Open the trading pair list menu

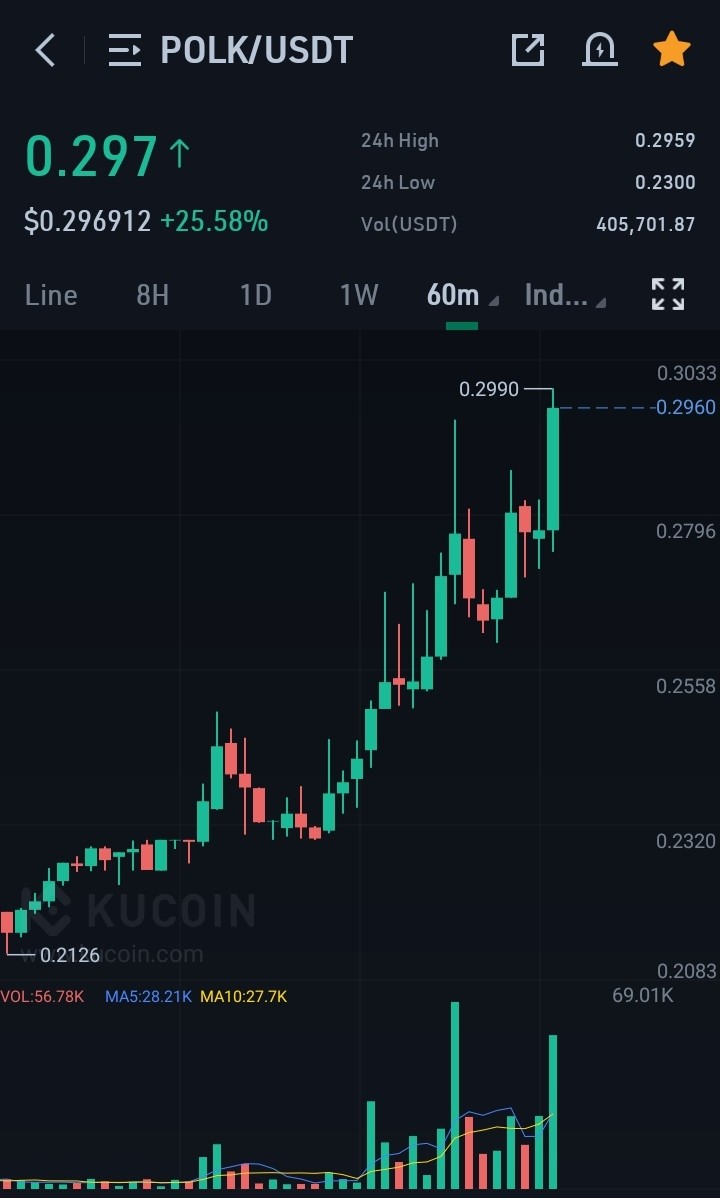125,50
